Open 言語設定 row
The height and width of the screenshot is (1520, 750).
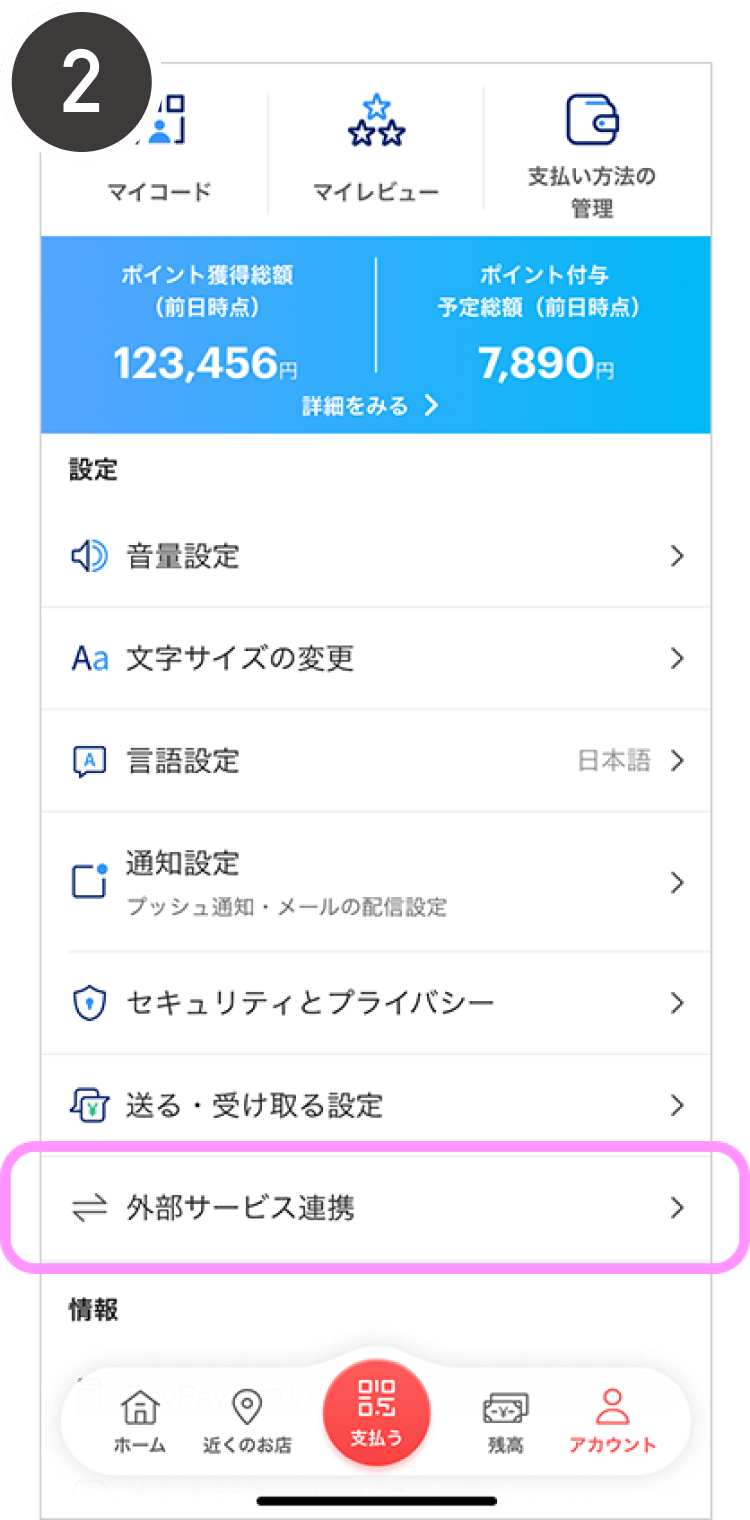click(x=376, y=761)
